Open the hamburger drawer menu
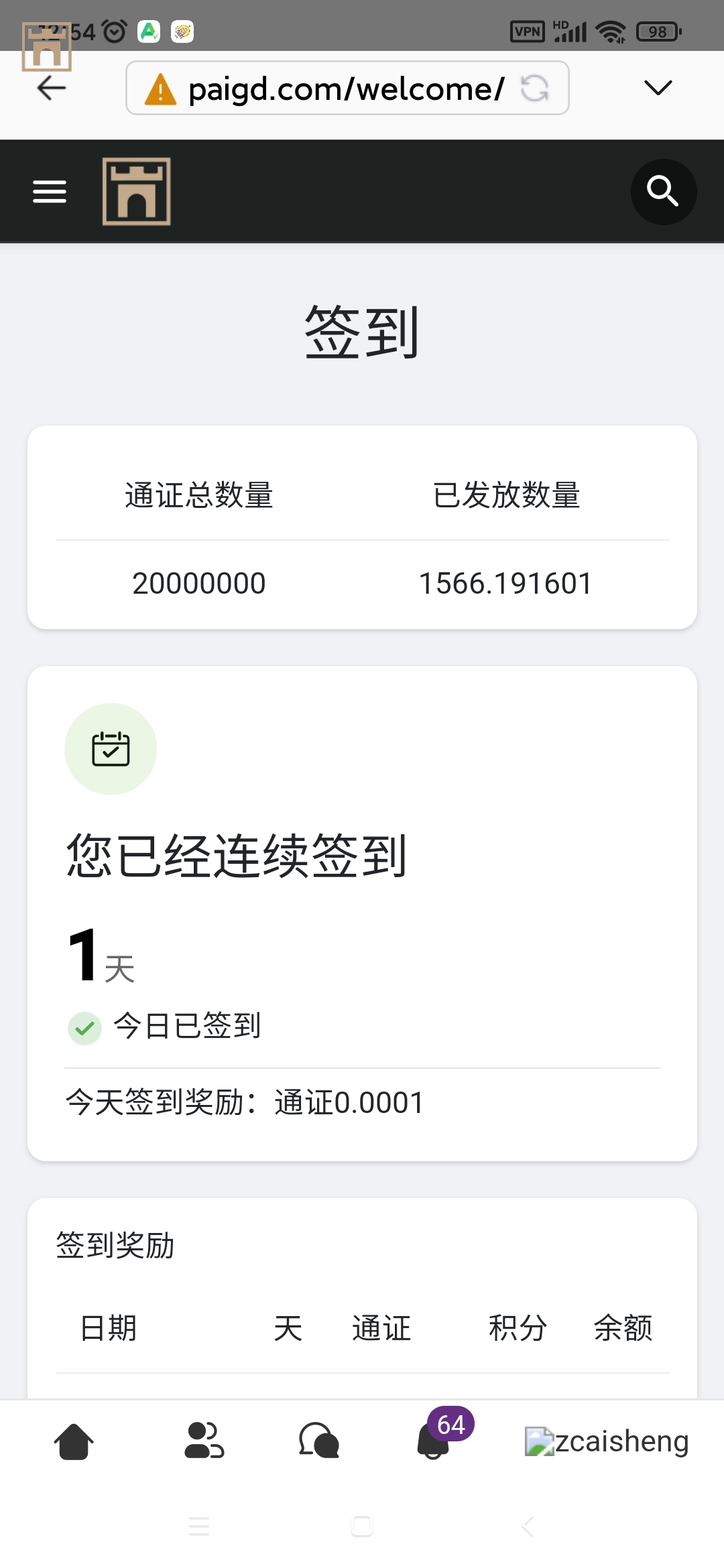The height and width of the screenshot is (1568, 724). [x=50, y=192]
